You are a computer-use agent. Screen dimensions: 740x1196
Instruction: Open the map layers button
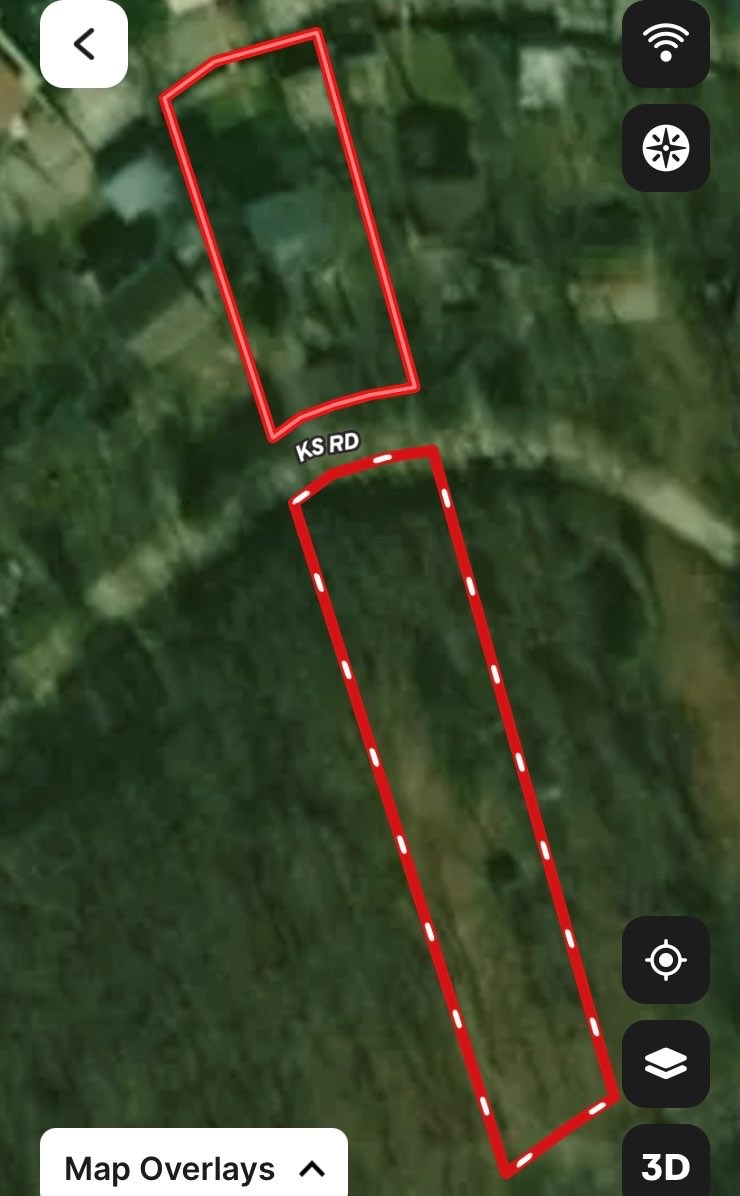[666, 1063]
